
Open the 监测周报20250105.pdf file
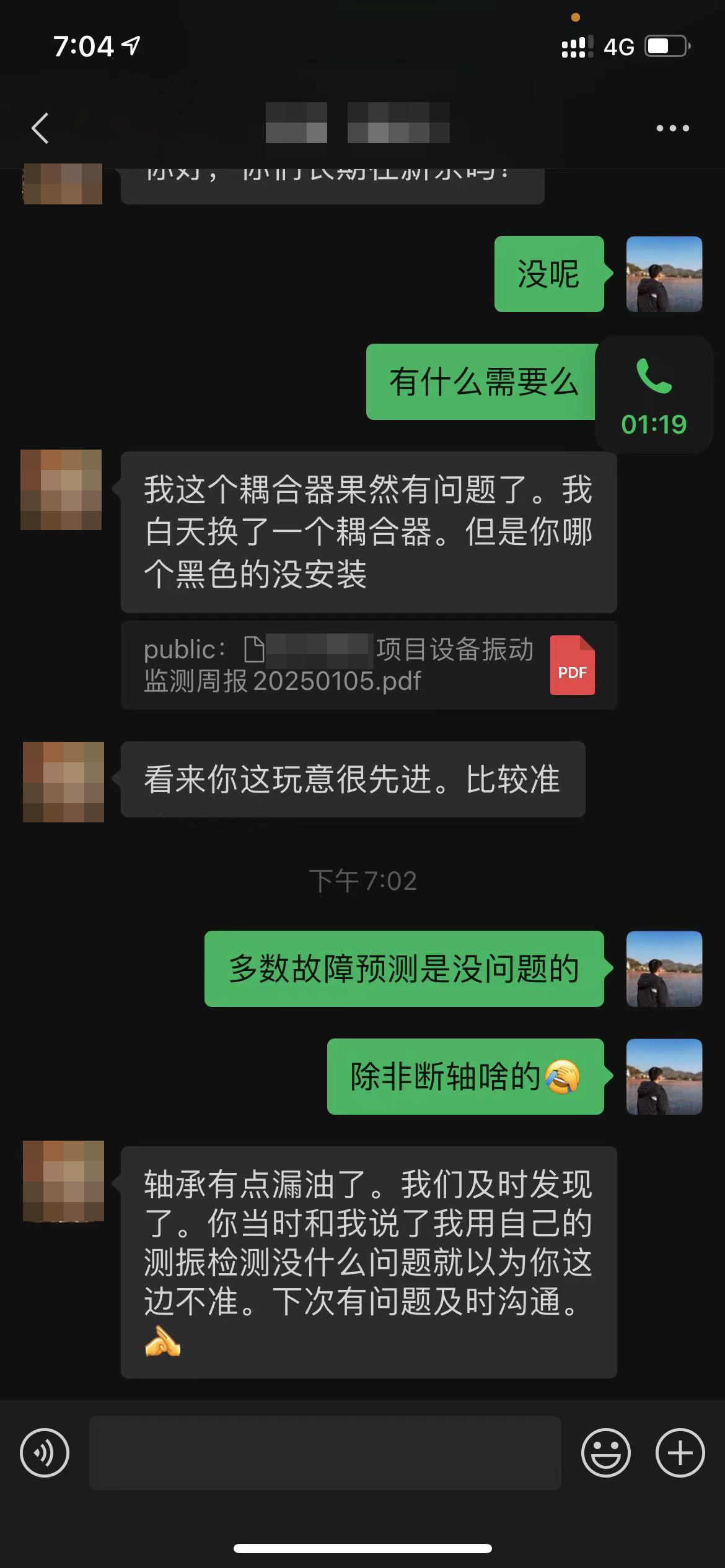point(368,665)
